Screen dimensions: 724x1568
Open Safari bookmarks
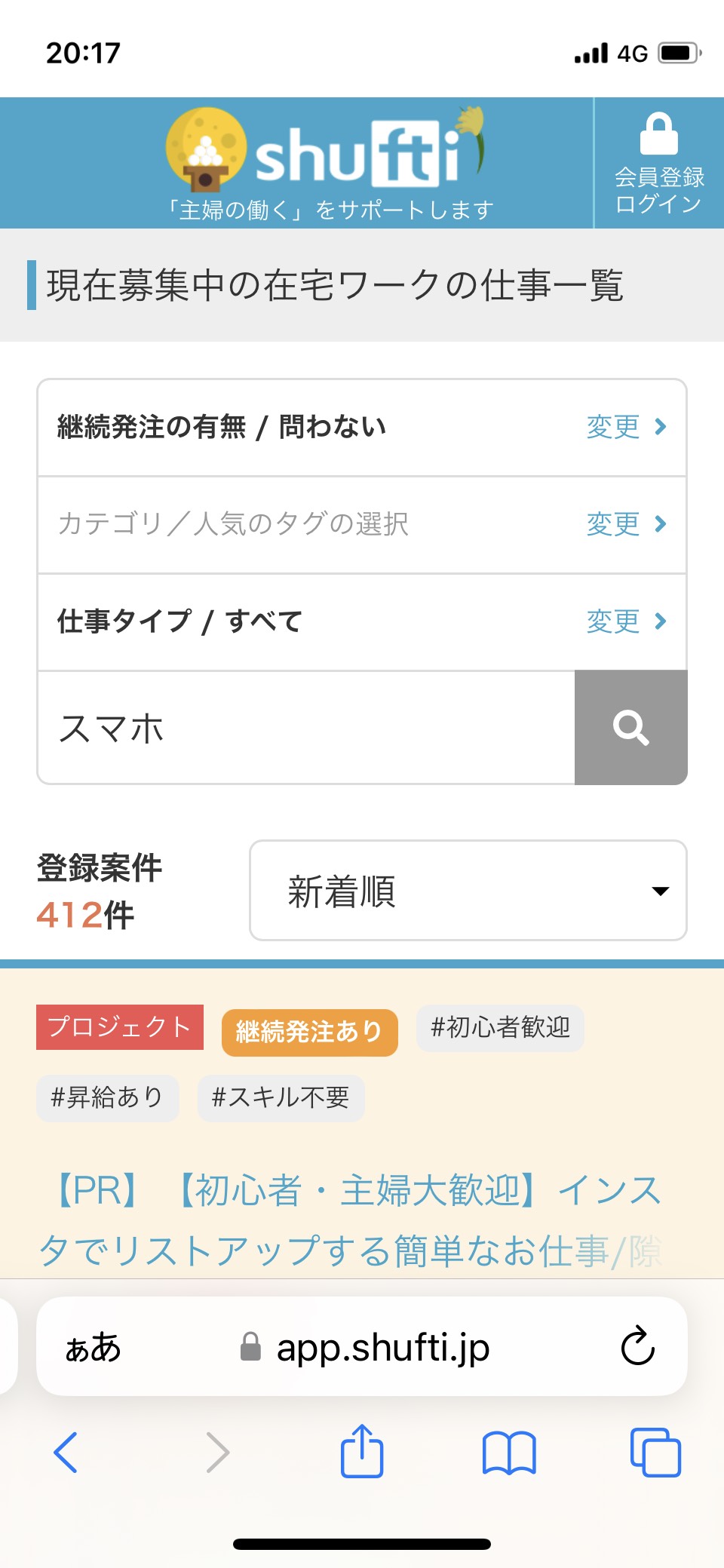click(x=509, y=1453)
